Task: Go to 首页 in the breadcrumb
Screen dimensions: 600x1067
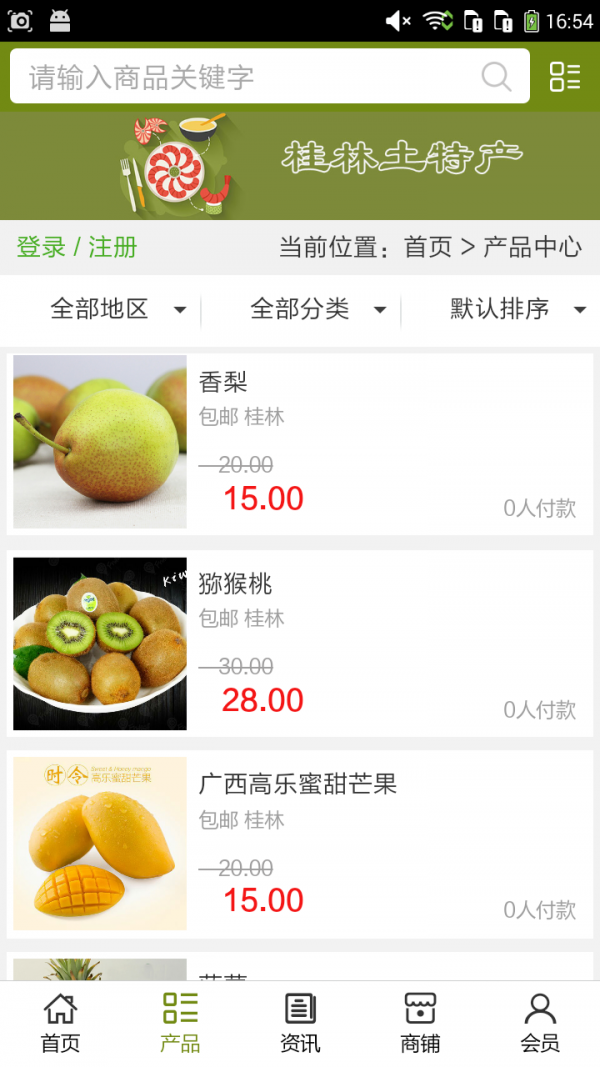Action: (x=428, y=247)
